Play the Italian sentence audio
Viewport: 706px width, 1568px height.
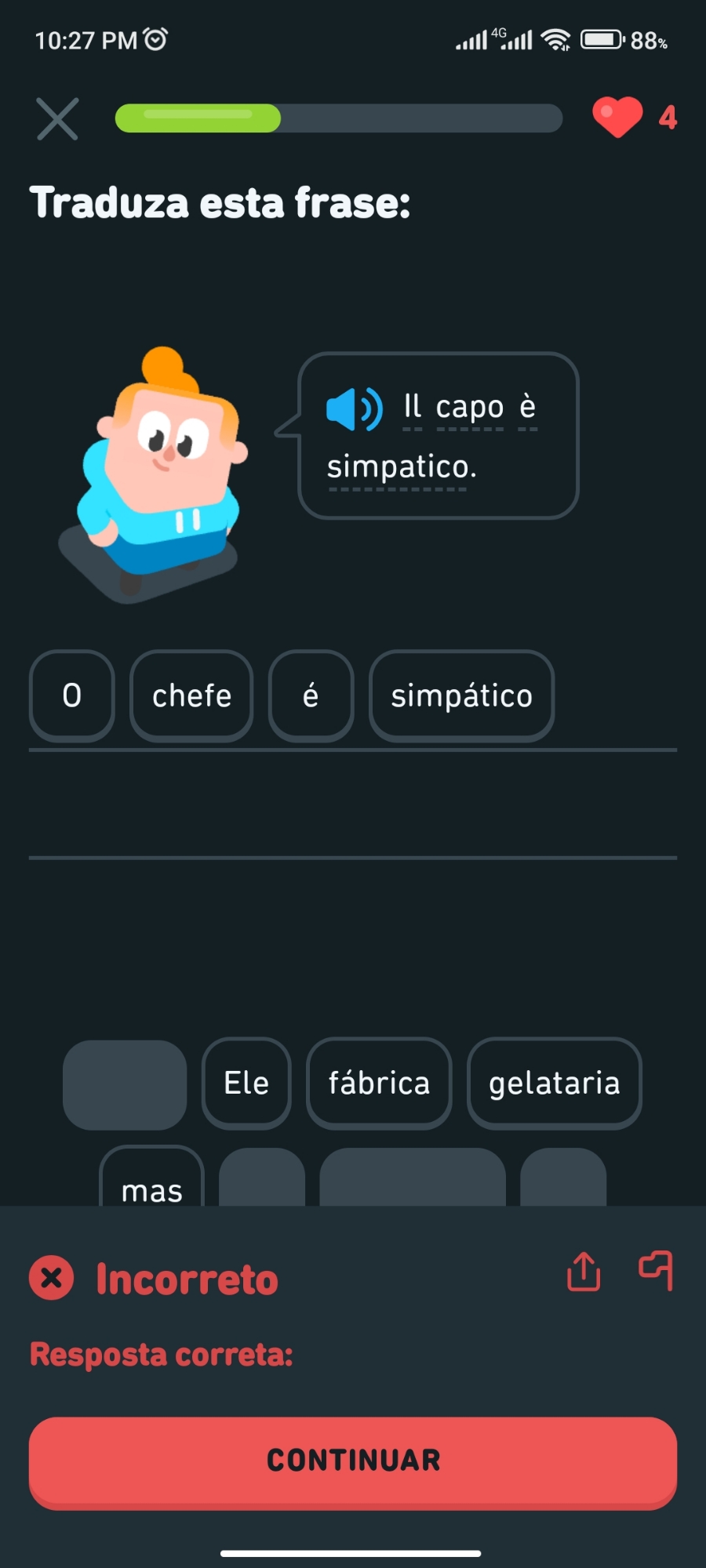point(354,409)
